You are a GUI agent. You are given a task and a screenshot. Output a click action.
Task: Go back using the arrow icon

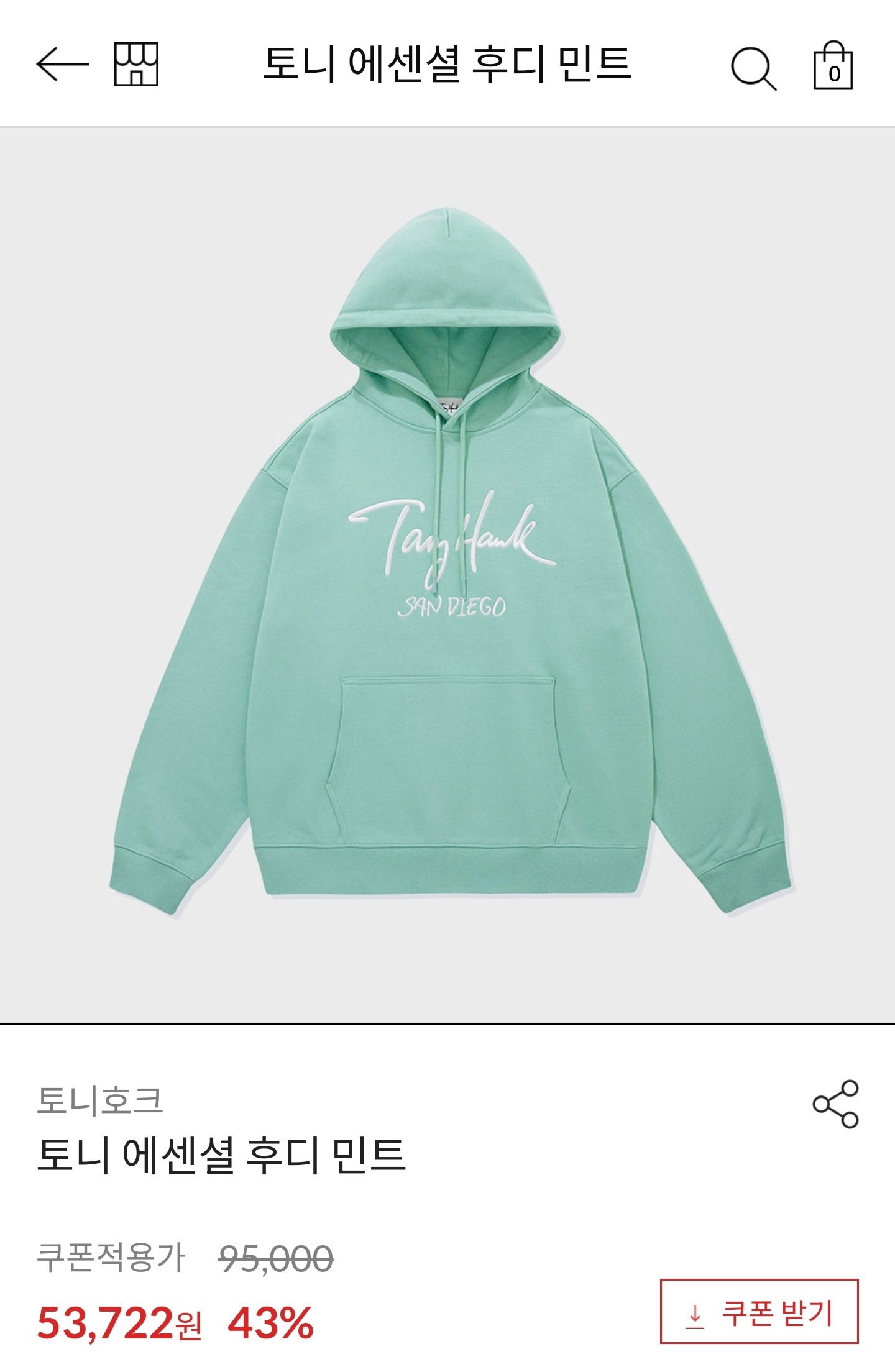(x=62, y=64)
